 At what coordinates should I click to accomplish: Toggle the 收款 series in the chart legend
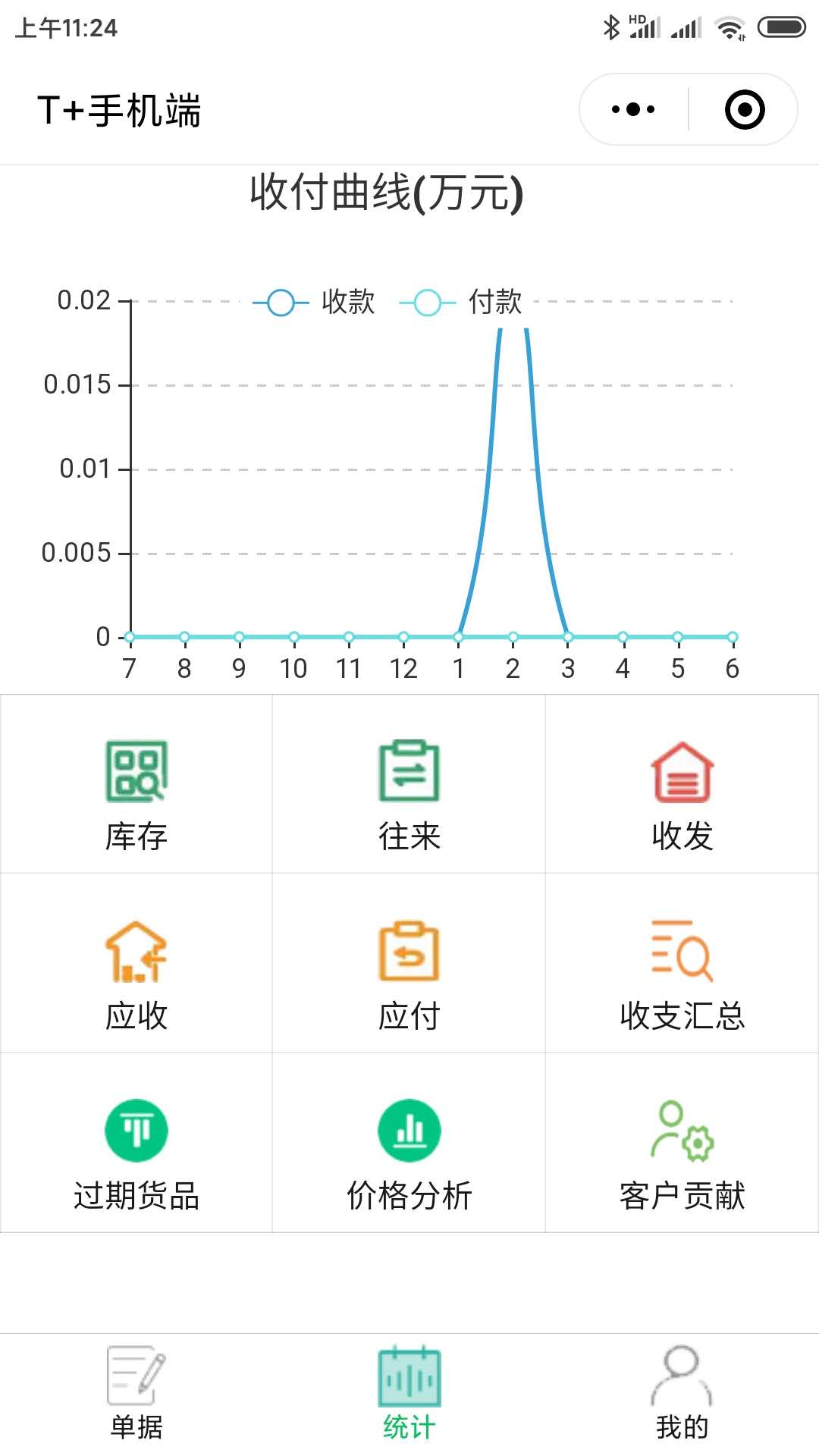315,302
